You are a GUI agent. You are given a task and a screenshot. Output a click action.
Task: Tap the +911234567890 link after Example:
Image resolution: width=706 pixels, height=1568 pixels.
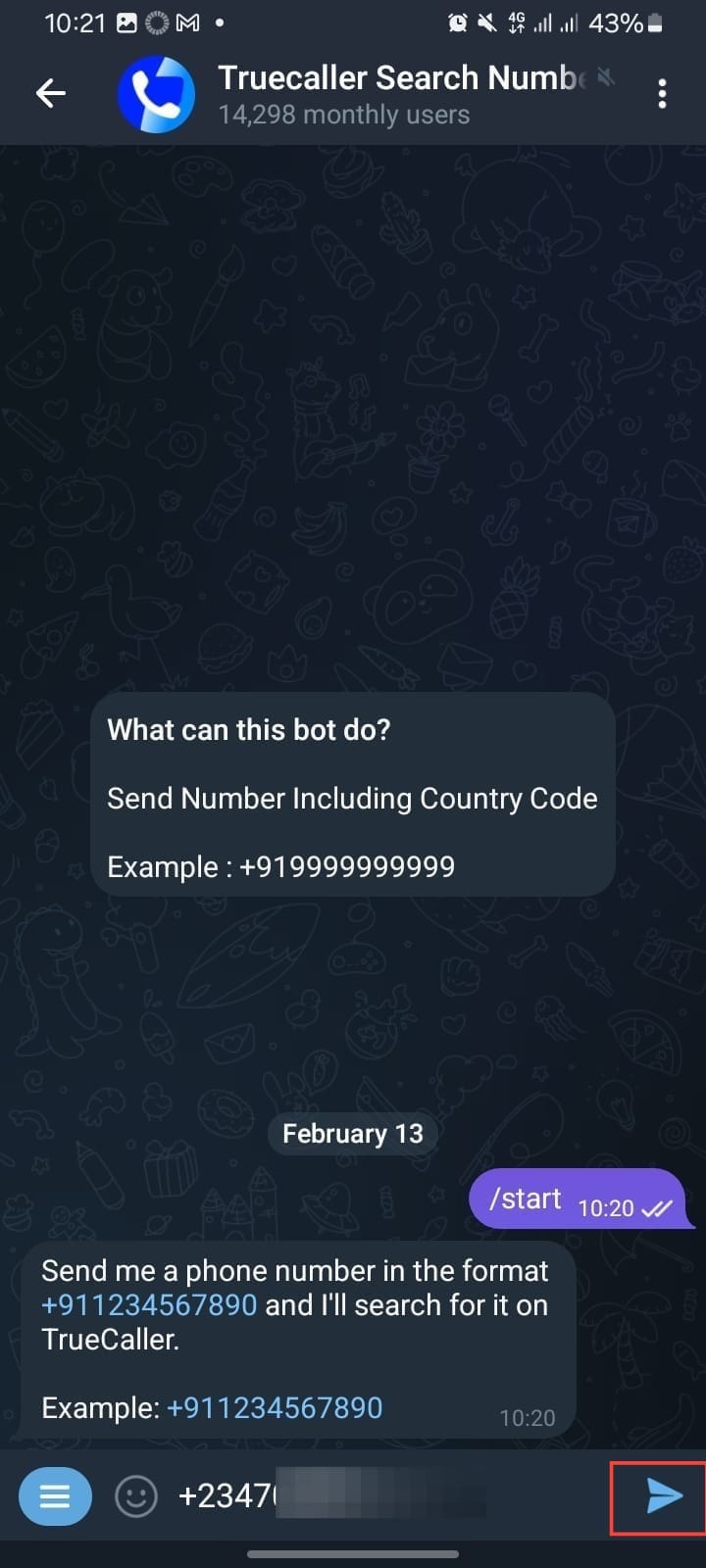pos(275,1407)
